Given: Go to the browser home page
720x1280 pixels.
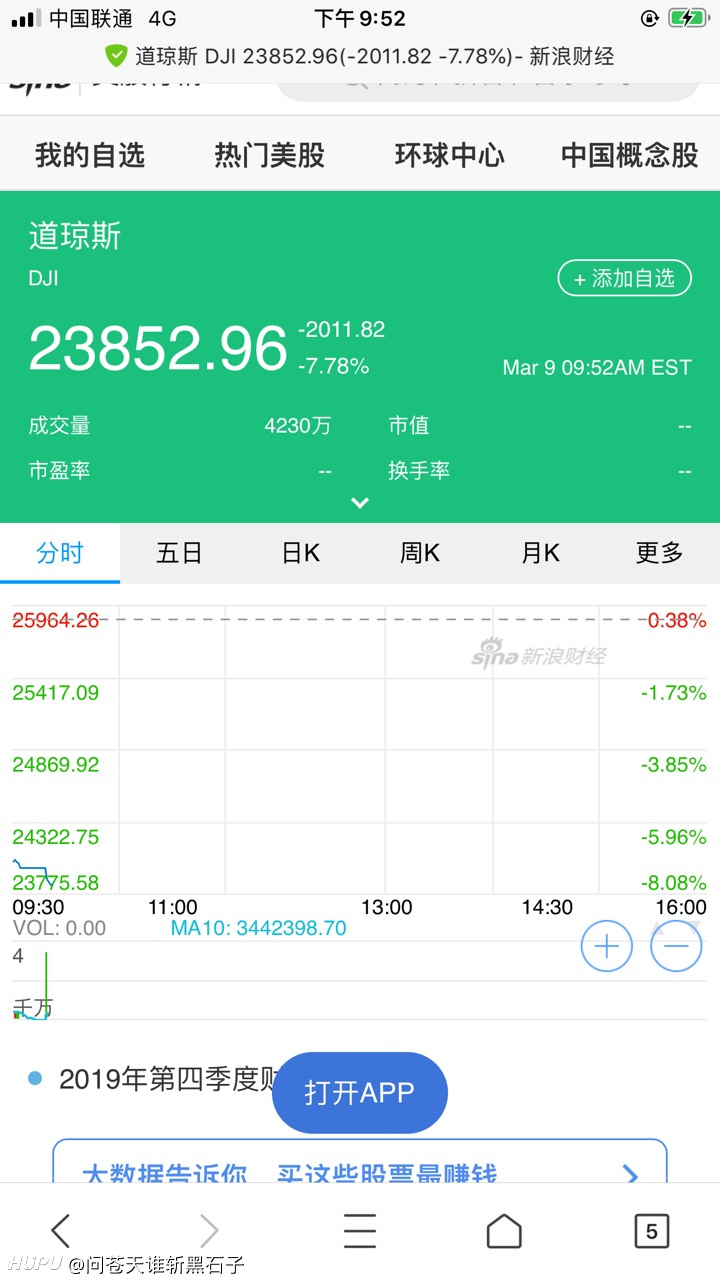Looking at the screenshot, I should point(504,1231).
